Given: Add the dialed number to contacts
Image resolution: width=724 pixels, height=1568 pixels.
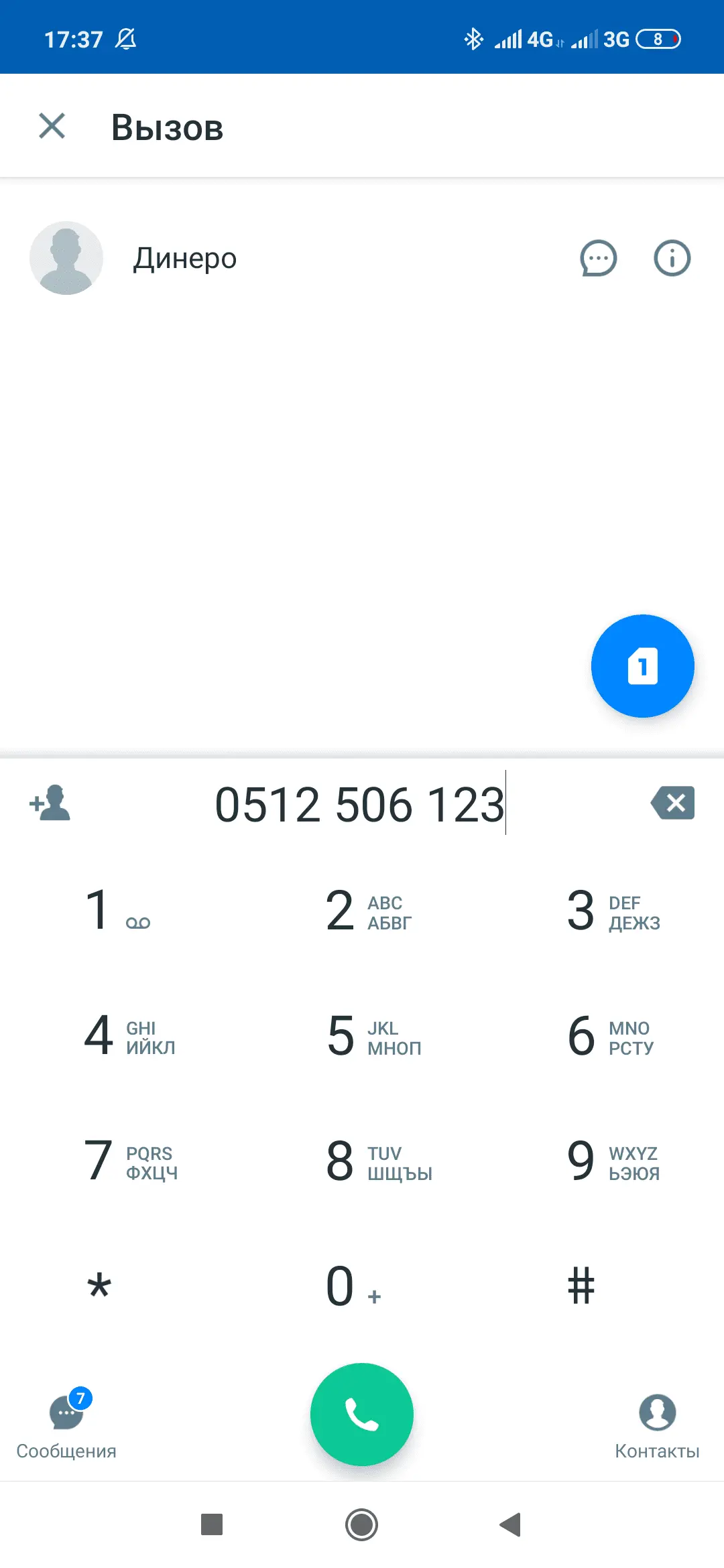Looking at the screenshot, I should click(50, 803).
